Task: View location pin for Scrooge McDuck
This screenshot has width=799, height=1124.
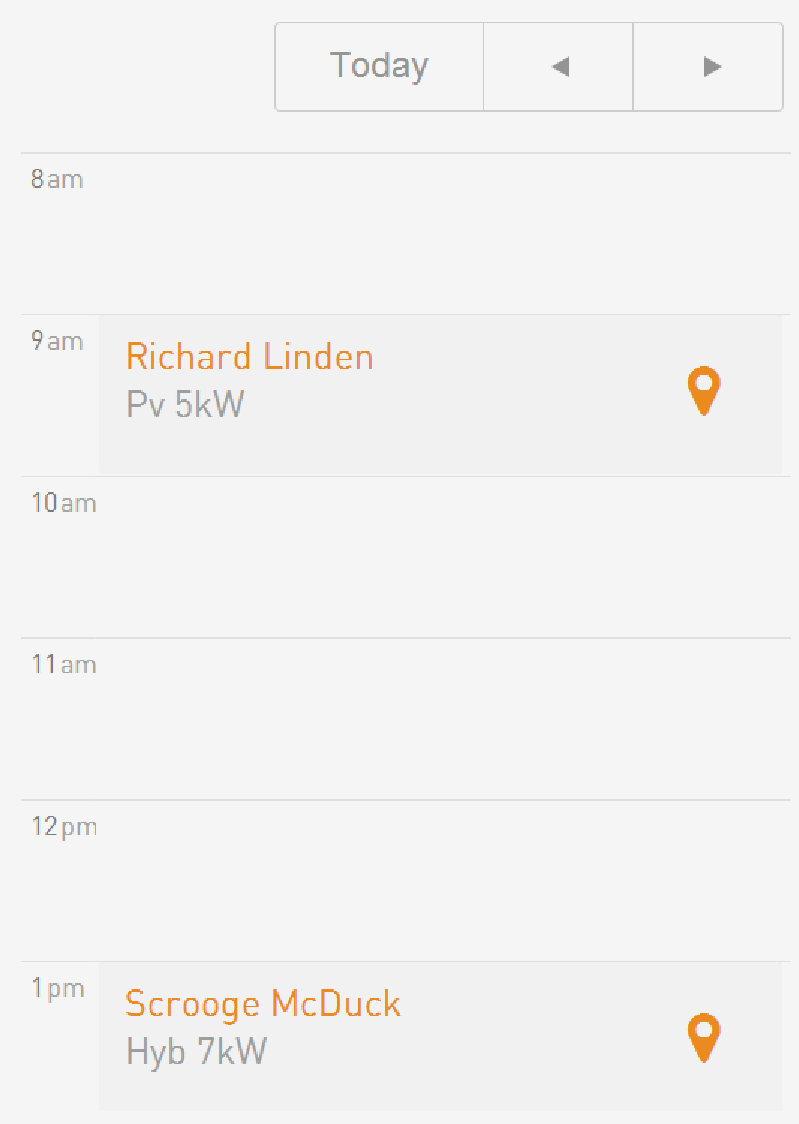Action: point(704,1038)
